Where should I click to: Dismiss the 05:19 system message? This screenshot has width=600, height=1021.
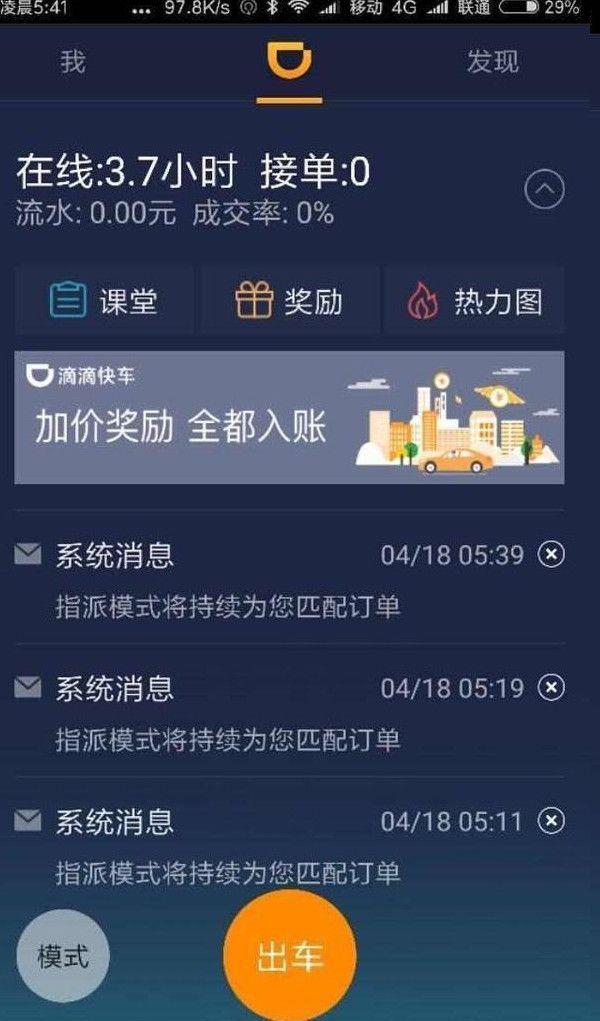(551, 687)
